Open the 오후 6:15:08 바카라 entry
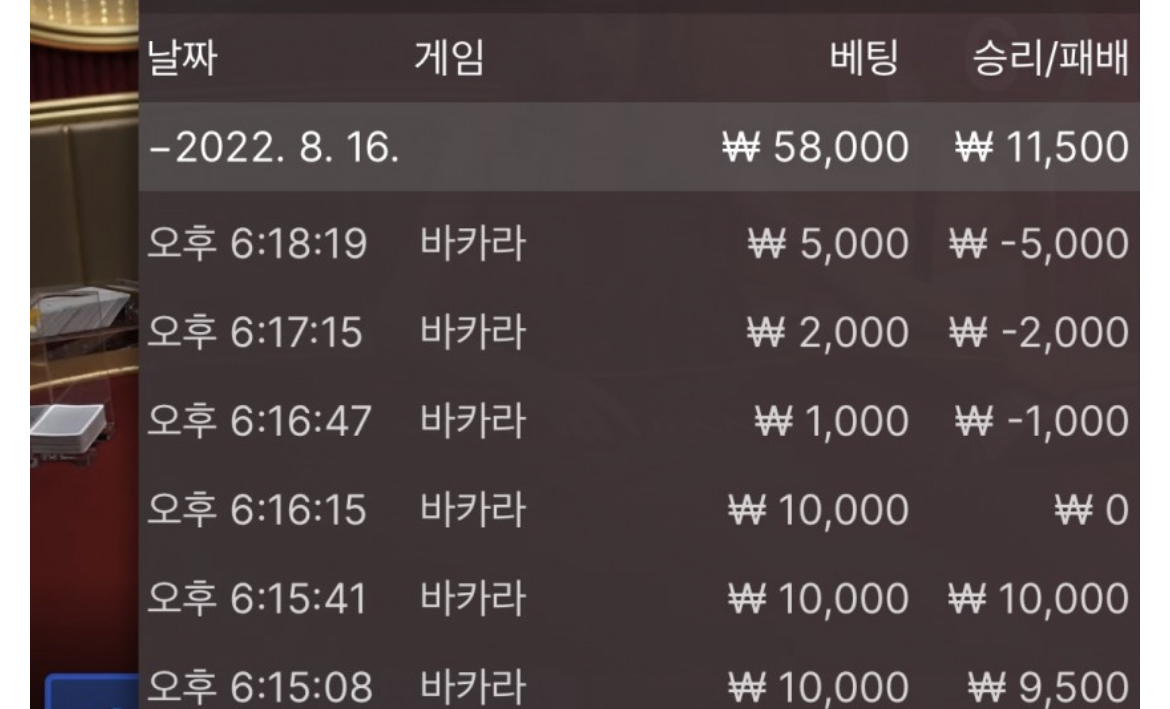Screen dimensions: 1170x709 pyautogui.click(x=636, y=686)
